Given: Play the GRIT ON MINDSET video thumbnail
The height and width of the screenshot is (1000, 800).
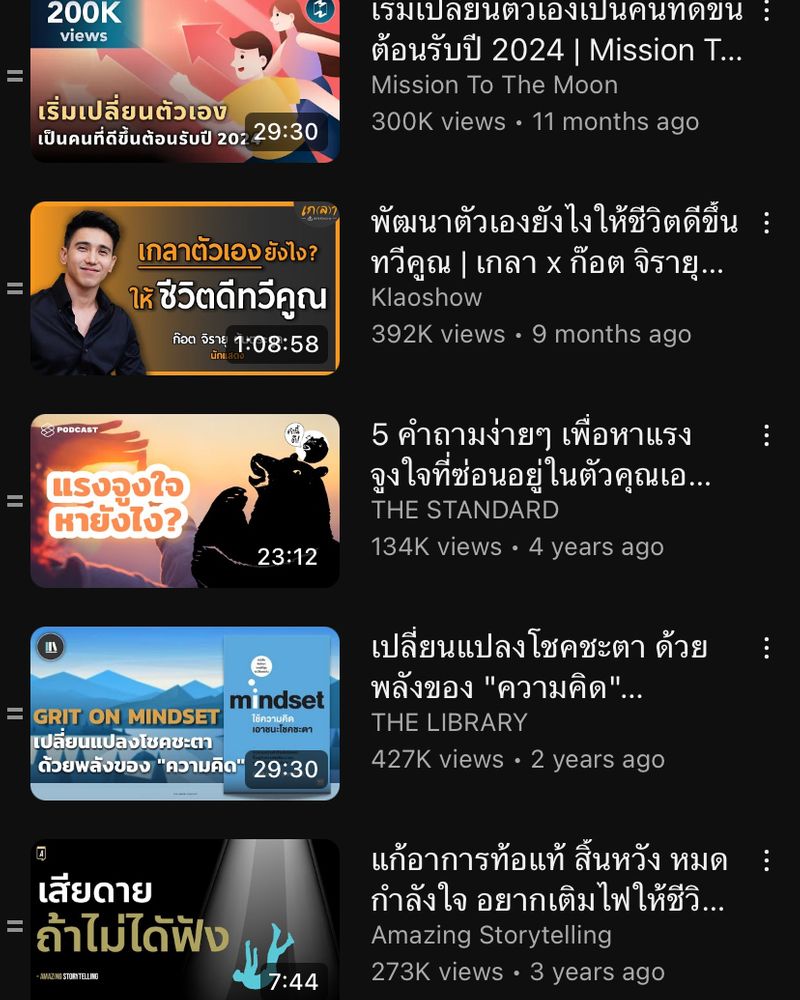Looking at the screenshot, I should point(185,711).
